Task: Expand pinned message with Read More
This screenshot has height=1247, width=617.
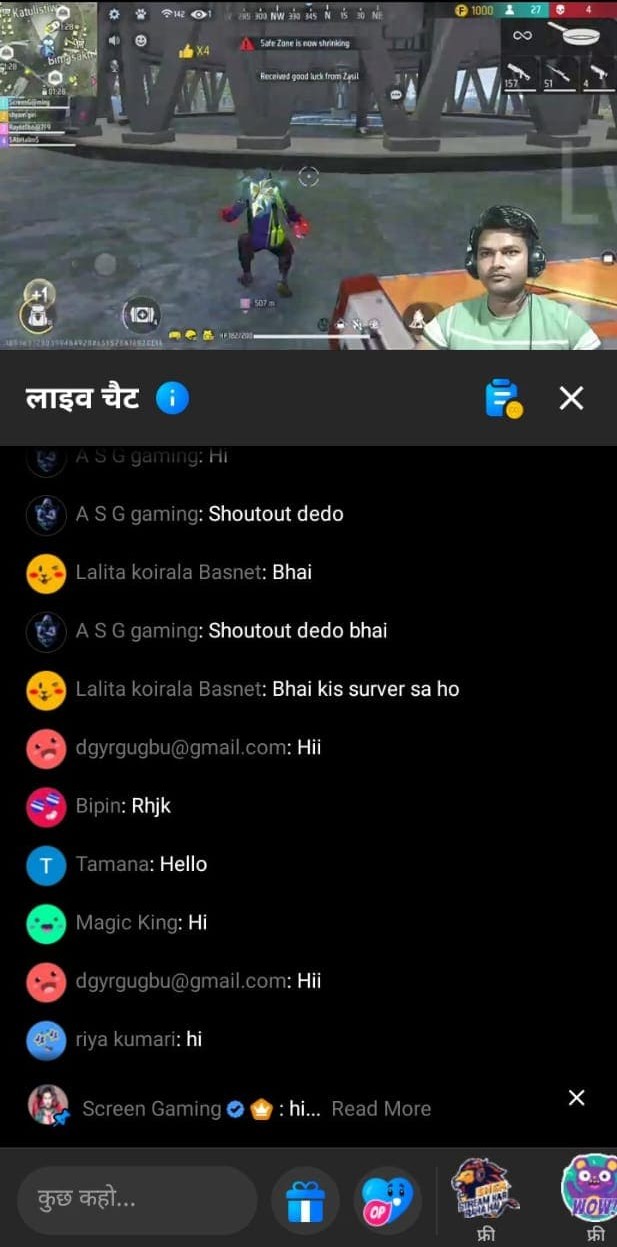Action: pyautogui.click(x=381, y=1108)
